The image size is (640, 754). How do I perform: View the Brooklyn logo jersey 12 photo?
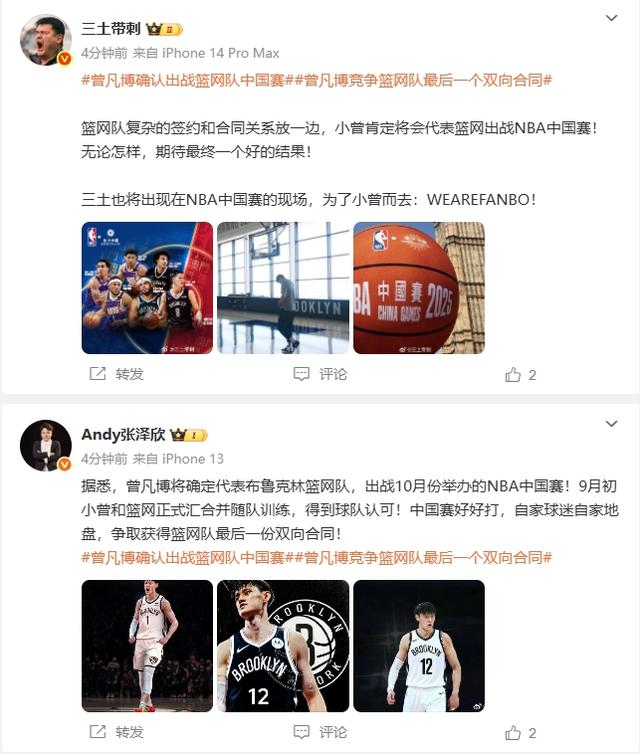[x=283, y=646]
